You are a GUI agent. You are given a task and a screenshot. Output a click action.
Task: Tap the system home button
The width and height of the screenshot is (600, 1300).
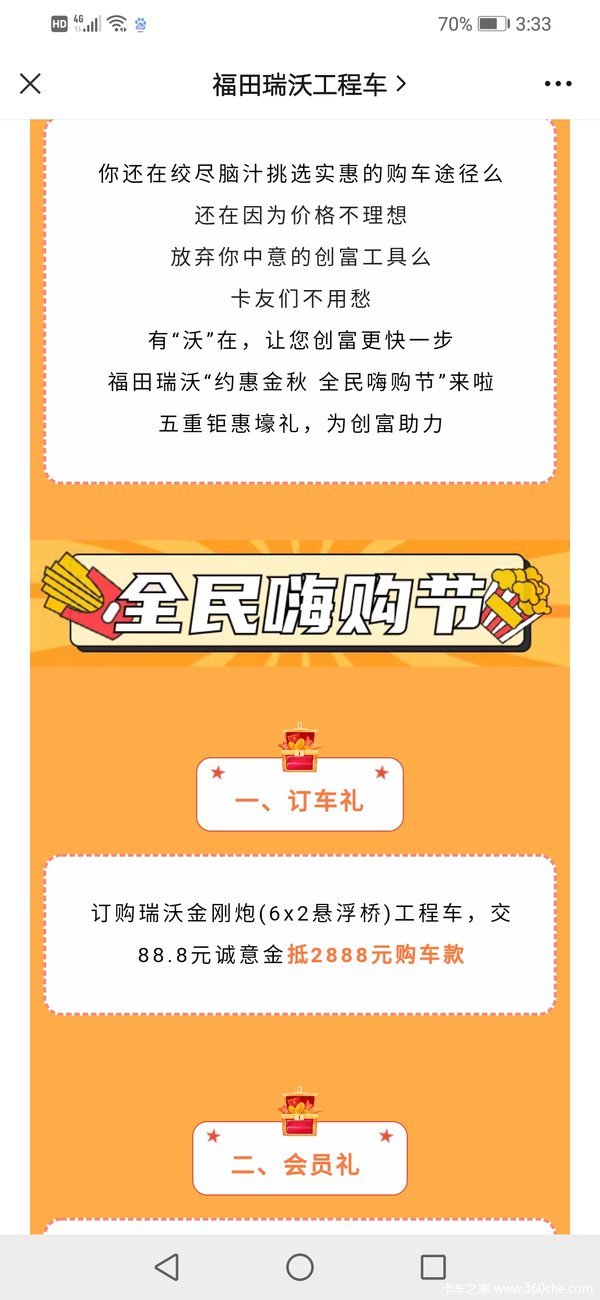[x=300, y=1267]
